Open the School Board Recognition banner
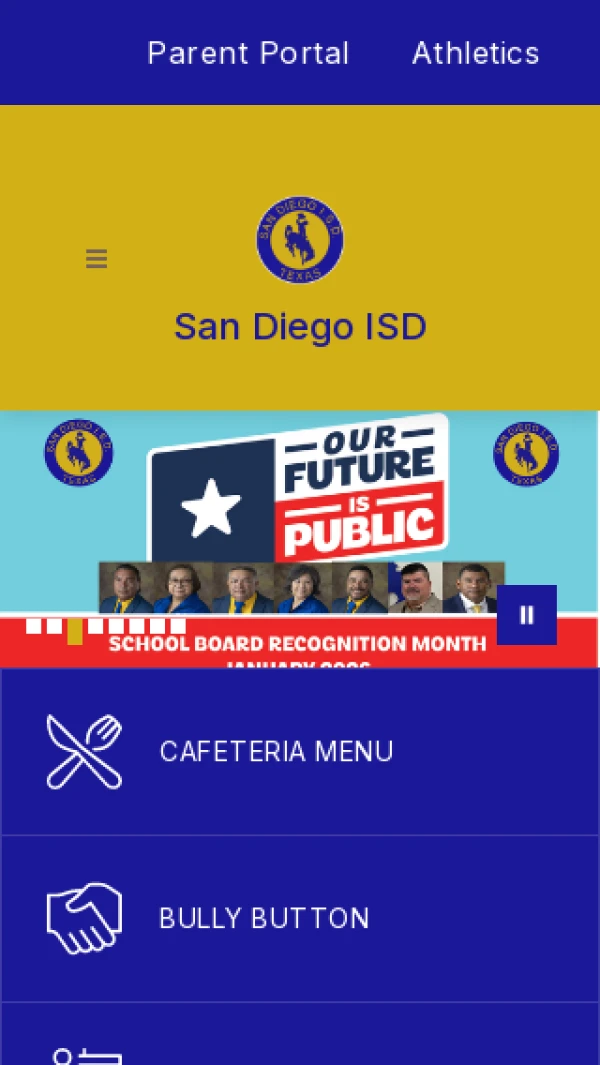Screen dimensions: 600x1065 click(300, 520)
